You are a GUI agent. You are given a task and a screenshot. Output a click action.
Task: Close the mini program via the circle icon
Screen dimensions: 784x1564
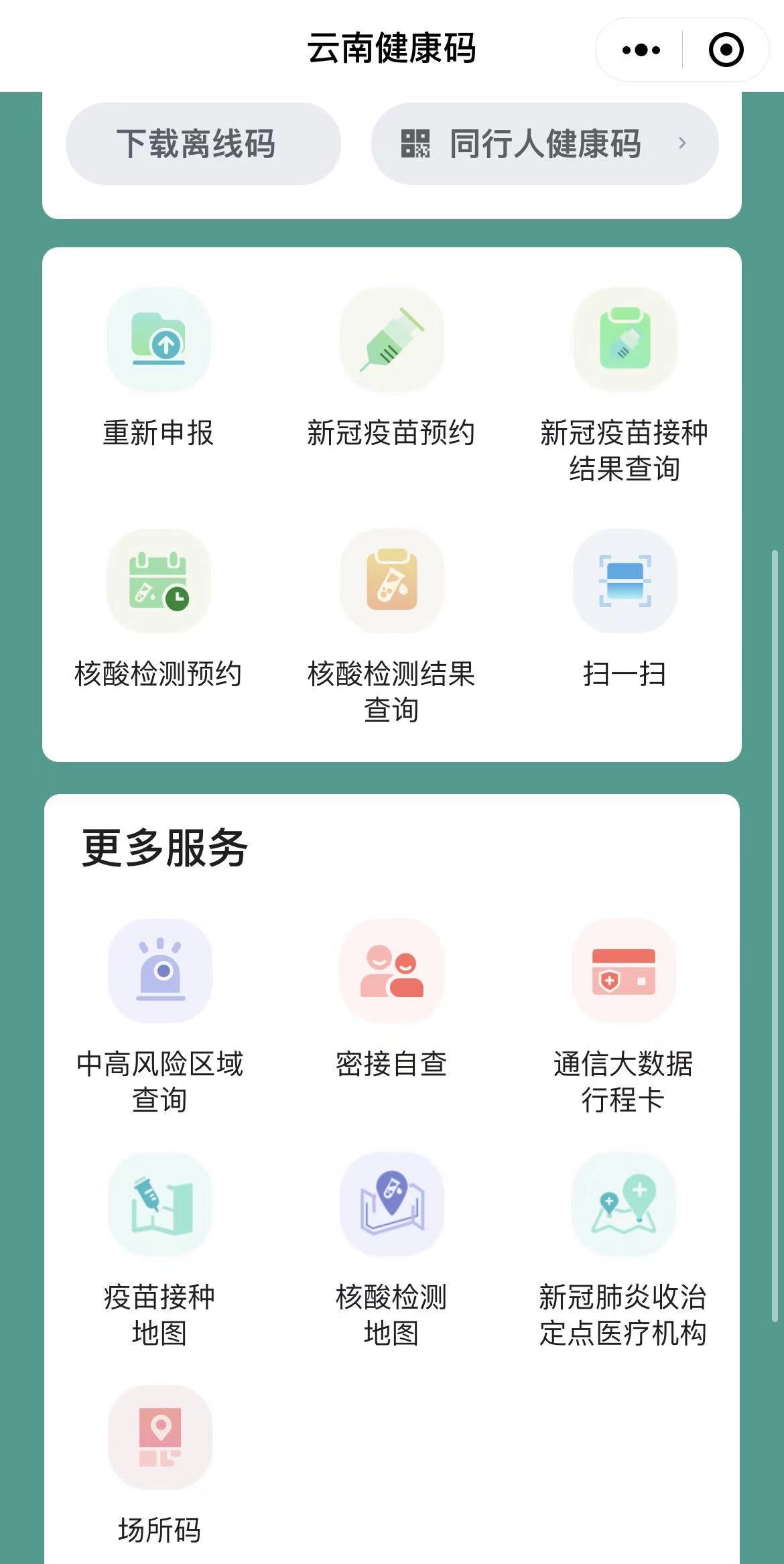click(x=726, y=50)
